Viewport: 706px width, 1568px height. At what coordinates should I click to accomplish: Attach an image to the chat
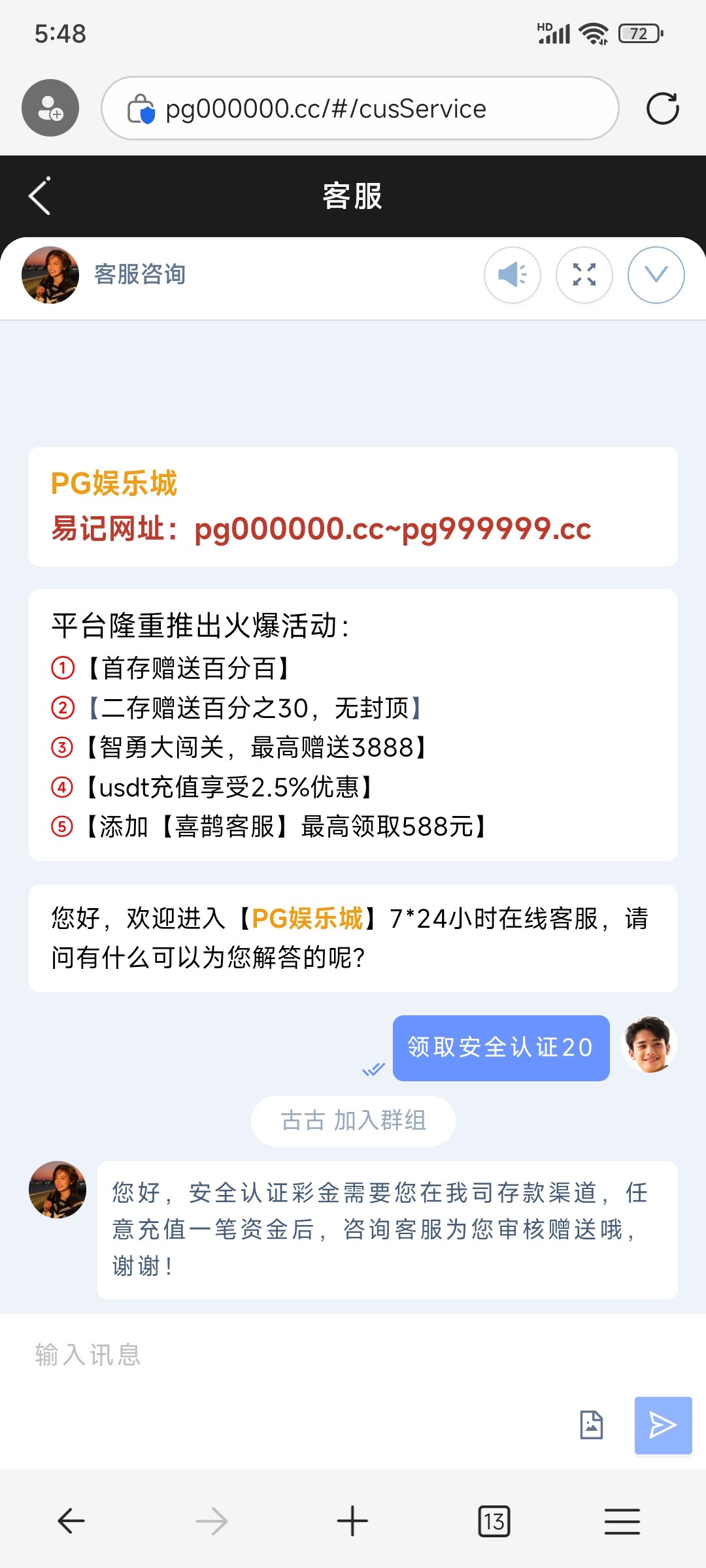592,1425
